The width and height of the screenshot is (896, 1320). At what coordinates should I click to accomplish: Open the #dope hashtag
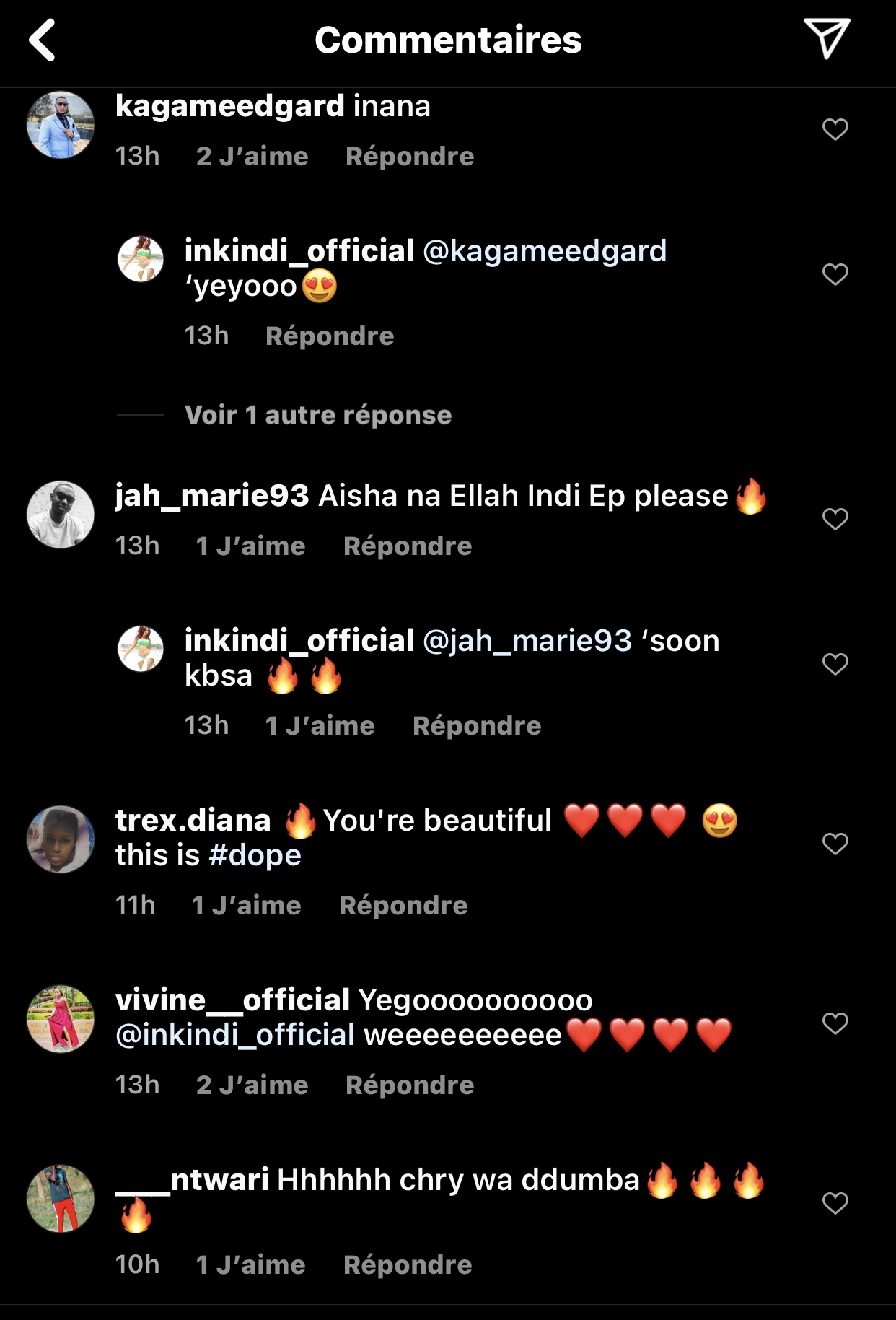pyautogui.click(x=255, y=856)
